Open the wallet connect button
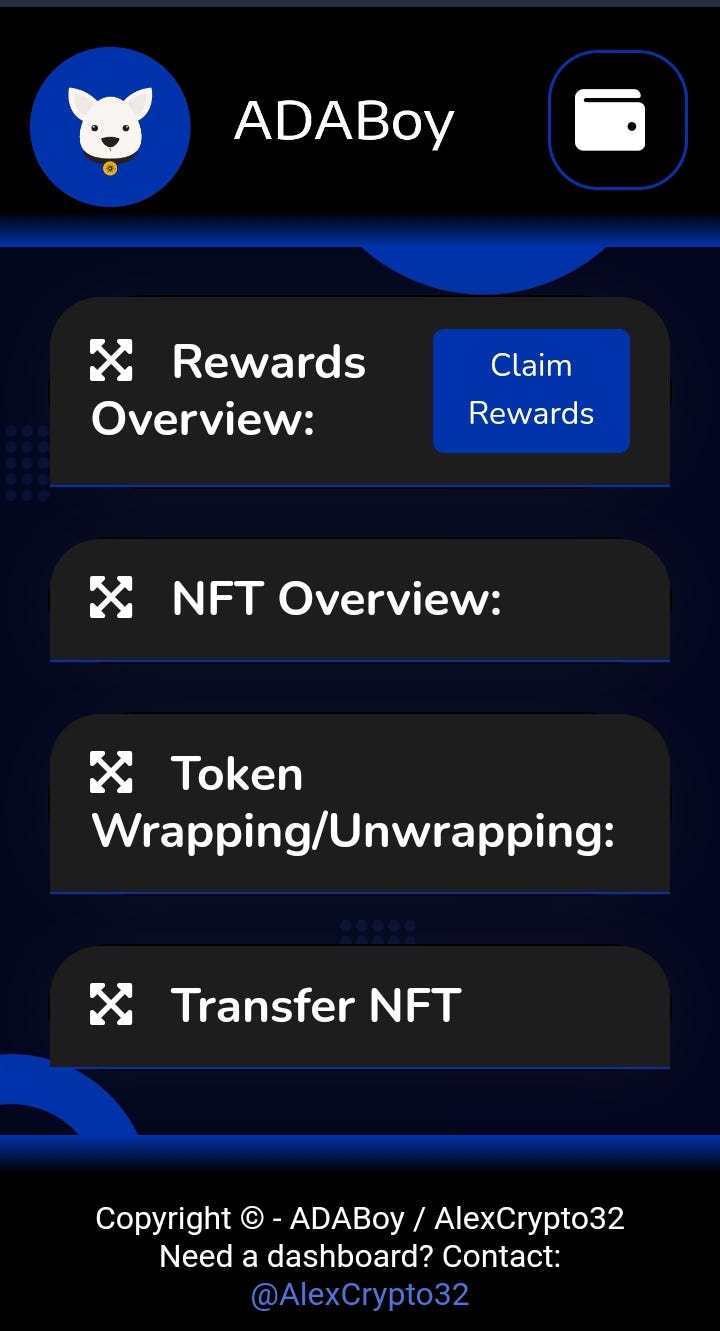The height and width of the screenshot is (1331, 720). 618,120
